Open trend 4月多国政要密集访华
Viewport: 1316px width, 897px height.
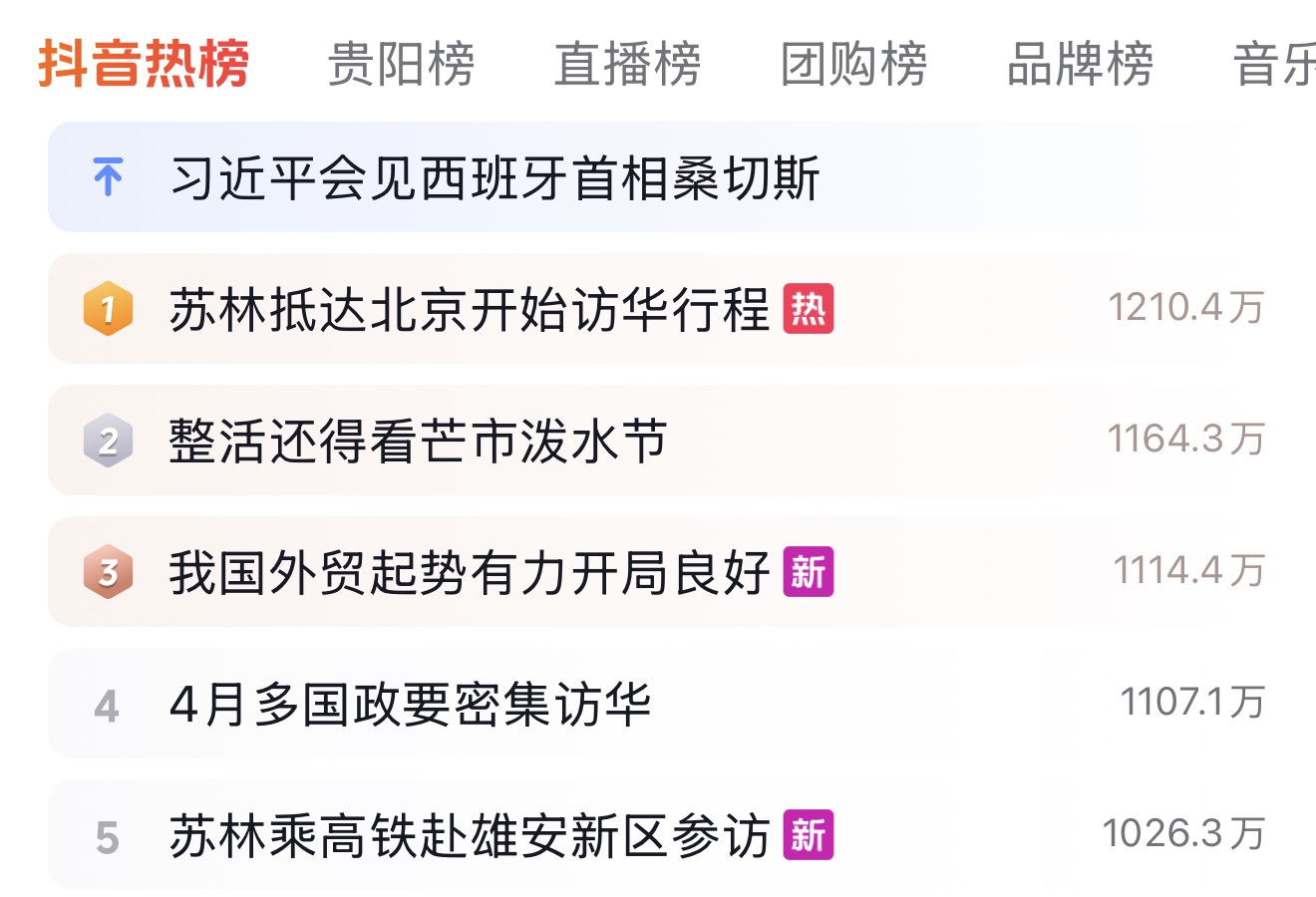pos(411,704)
